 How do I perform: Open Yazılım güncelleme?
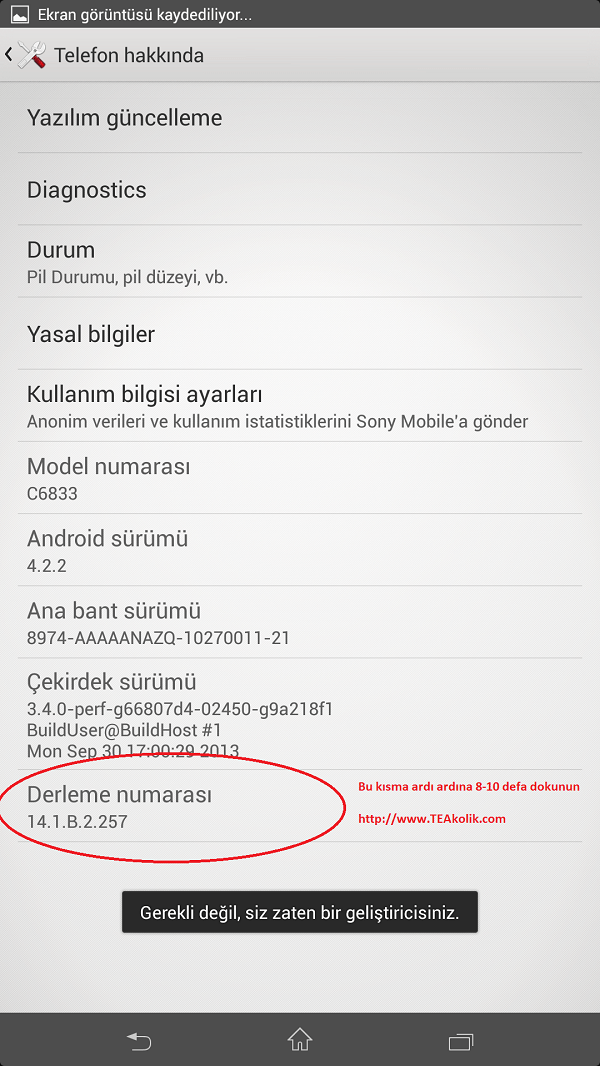[x=300, y=118]
